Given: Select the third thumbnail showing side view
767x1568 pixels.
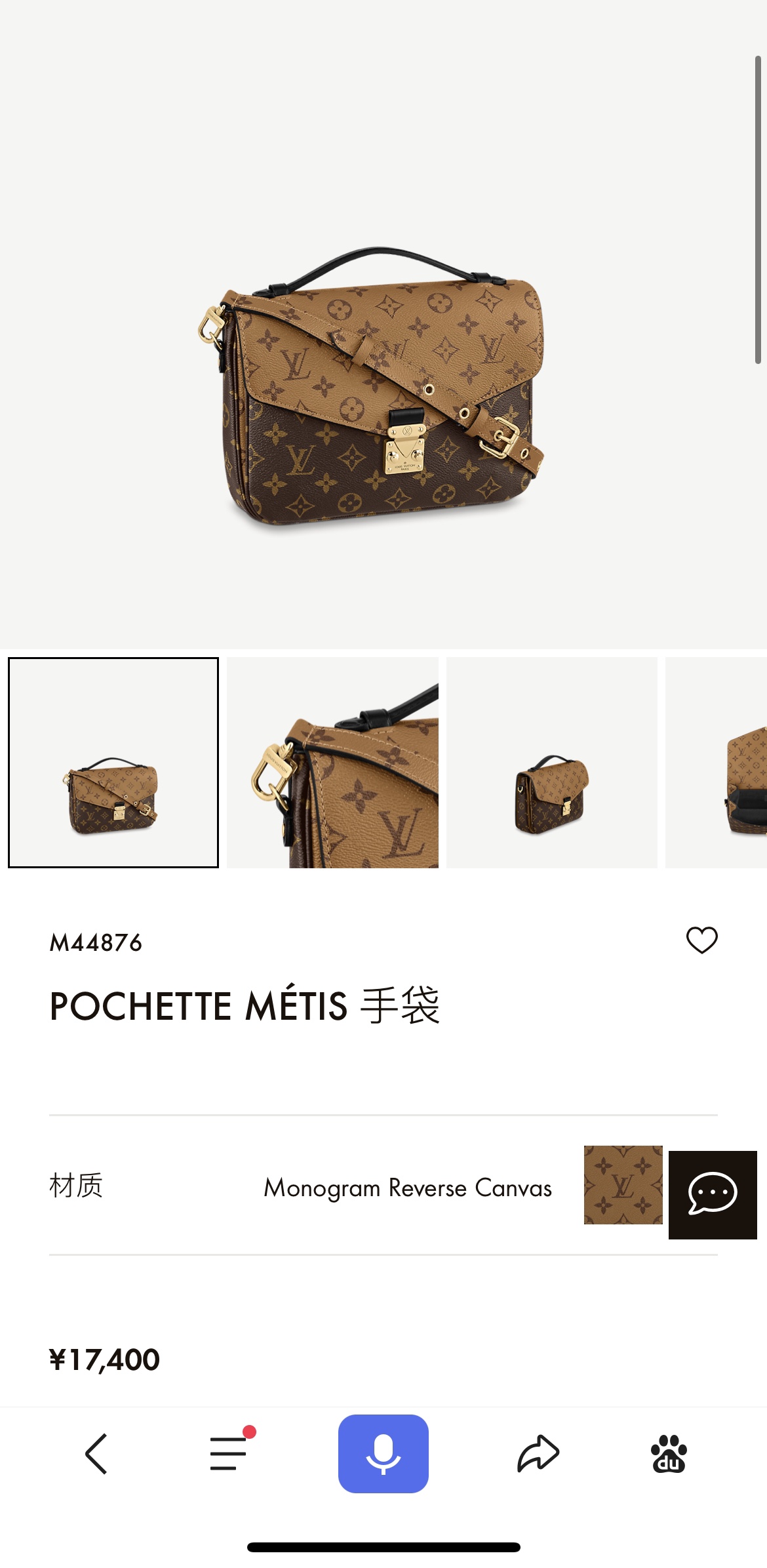Looking at the screenshot, I should click(551, 762).
